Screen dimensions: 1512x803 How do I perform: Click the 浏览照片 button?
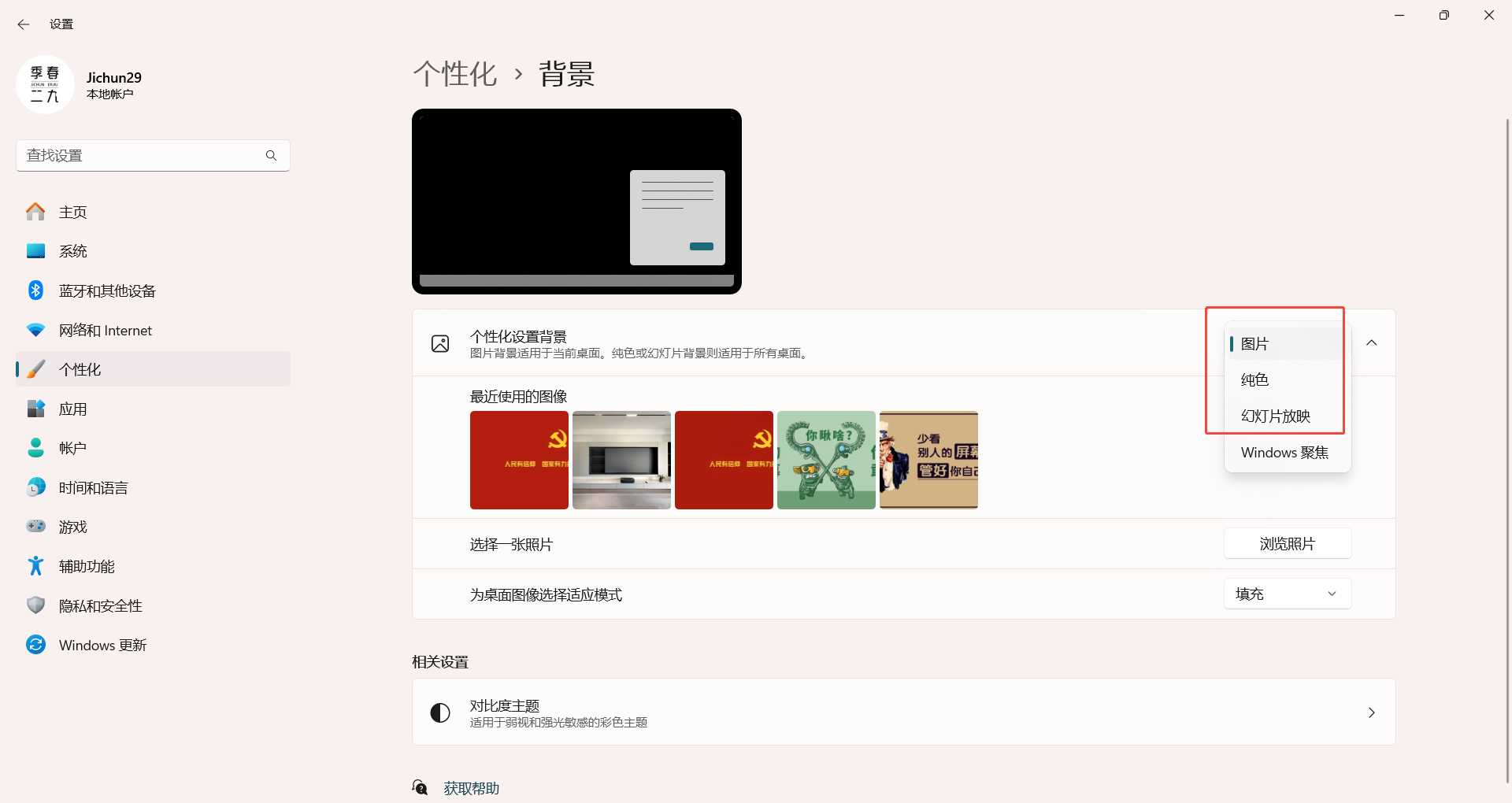pos(1287,543)
